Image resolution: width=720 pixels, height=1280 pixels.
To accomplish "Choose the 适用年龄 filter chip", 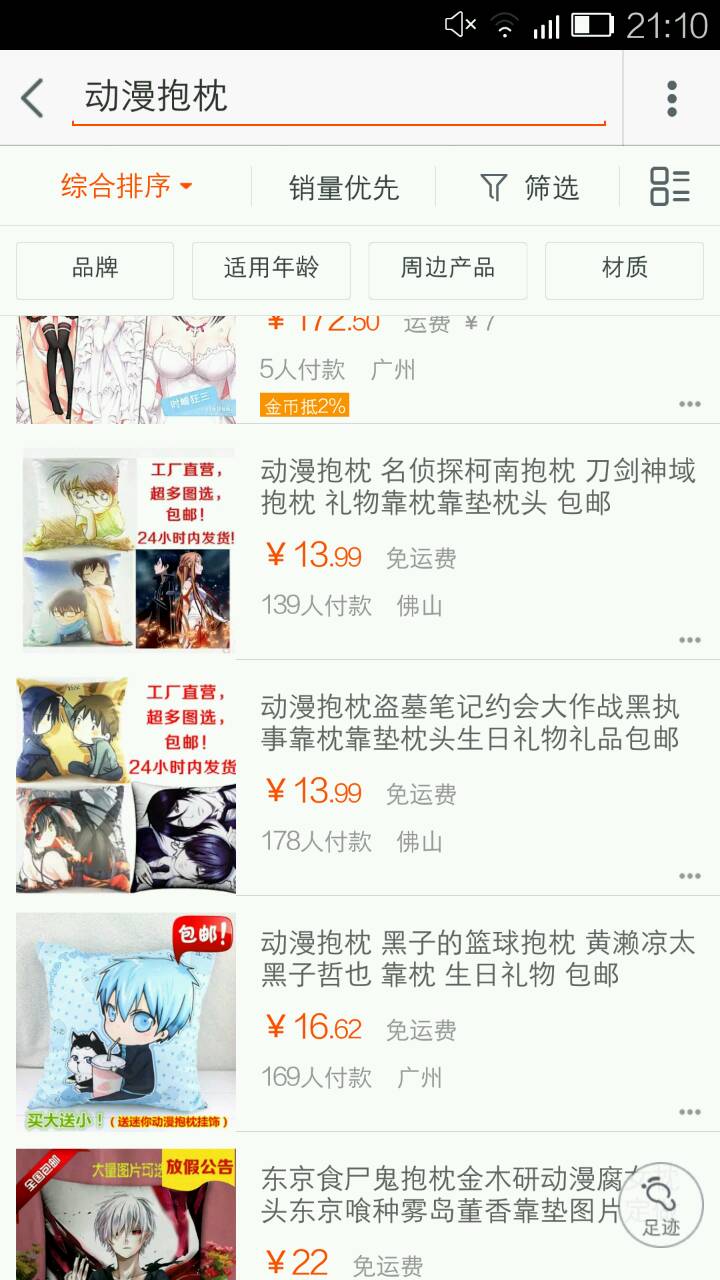I will [271, 268].
